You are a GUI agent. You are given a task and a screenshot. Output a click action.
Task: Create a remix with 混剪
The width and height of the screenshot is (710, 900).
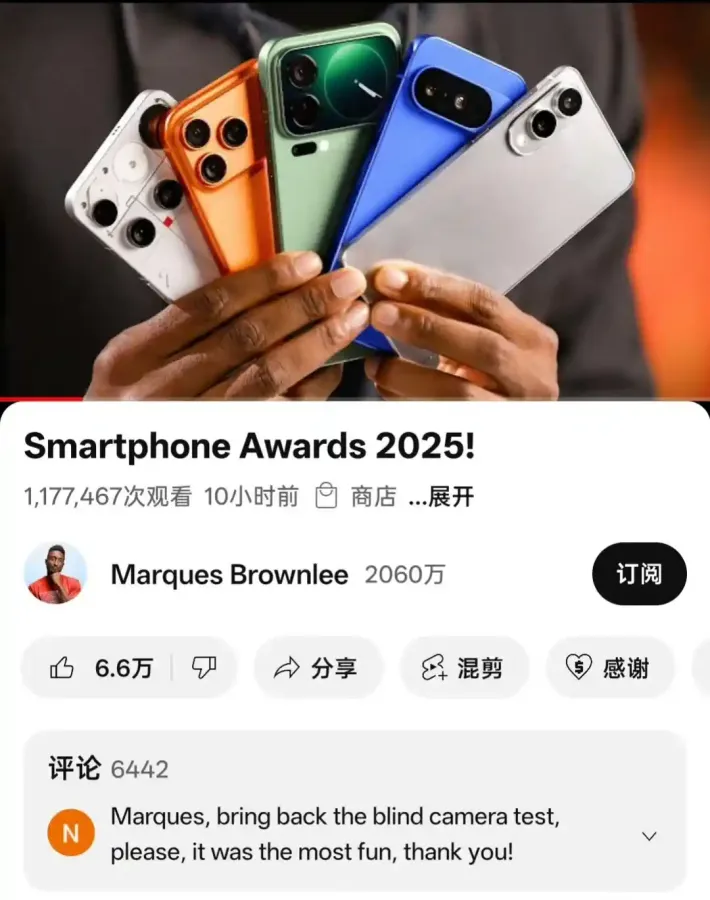[464, 668]
